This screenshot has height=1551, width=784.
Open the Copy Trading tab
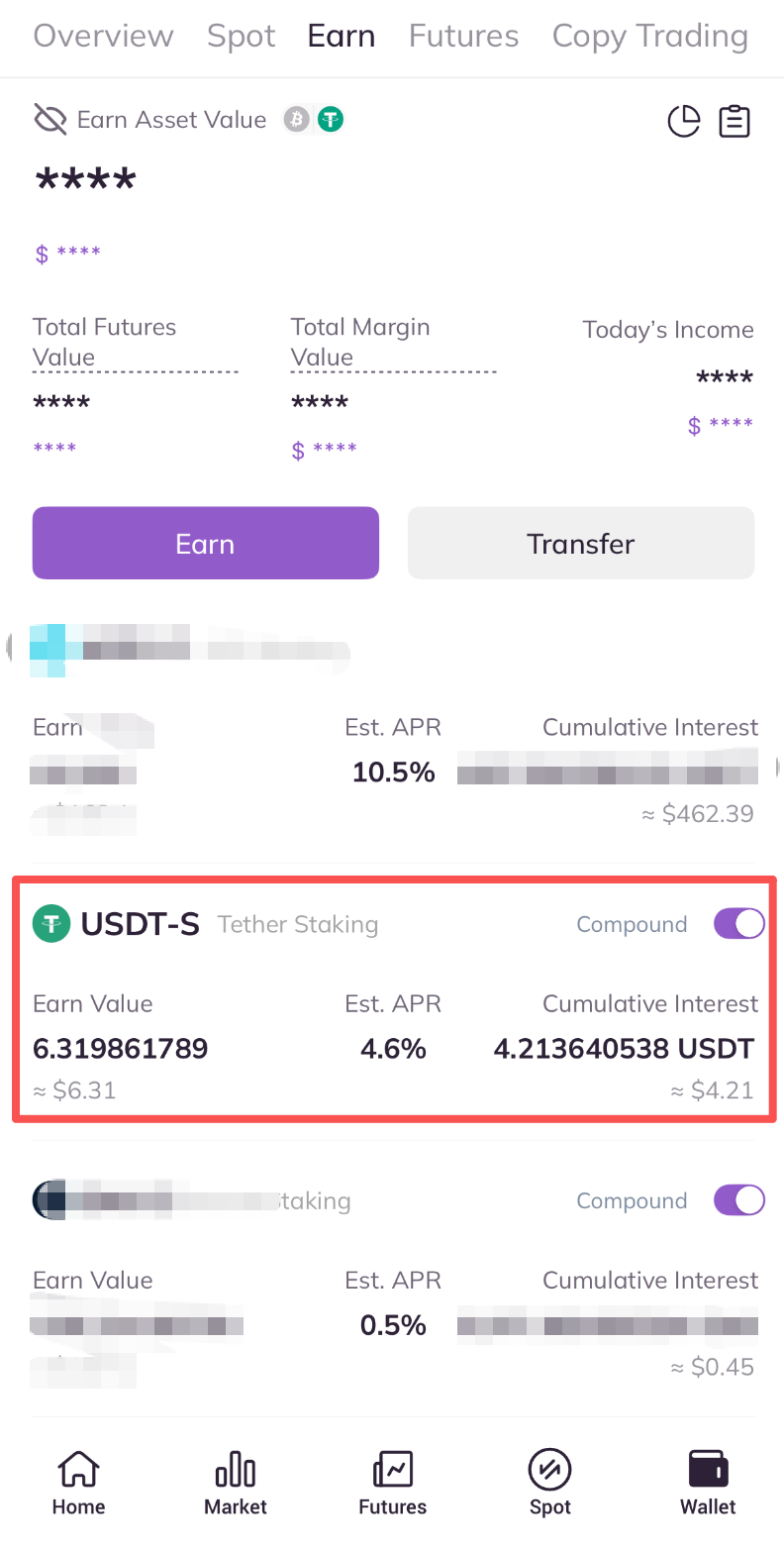tap(649, 37)
